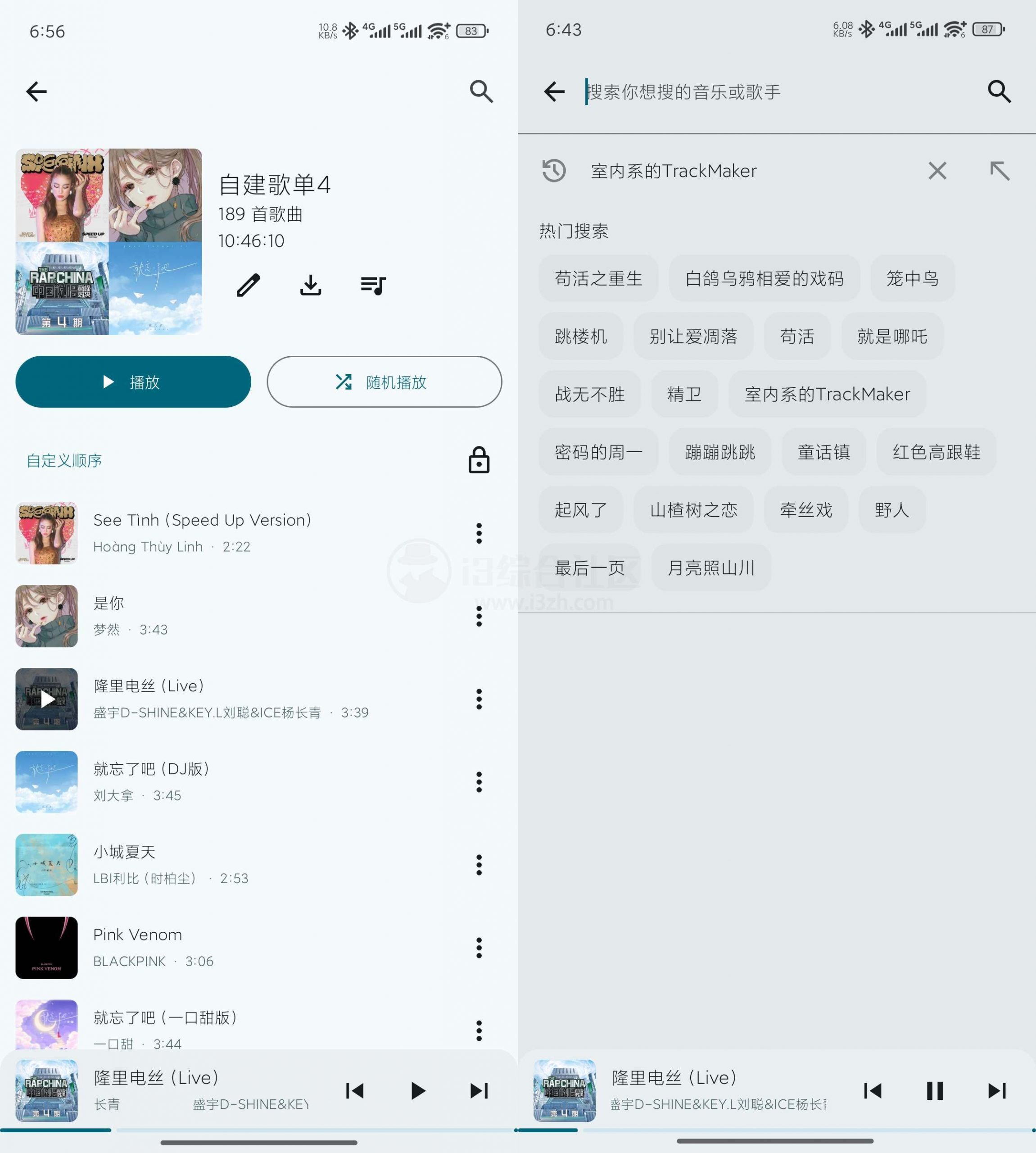Tap the back arrow on playlist page
The height and width of the screenshot is (1153, 1036).
coord(36,91)
